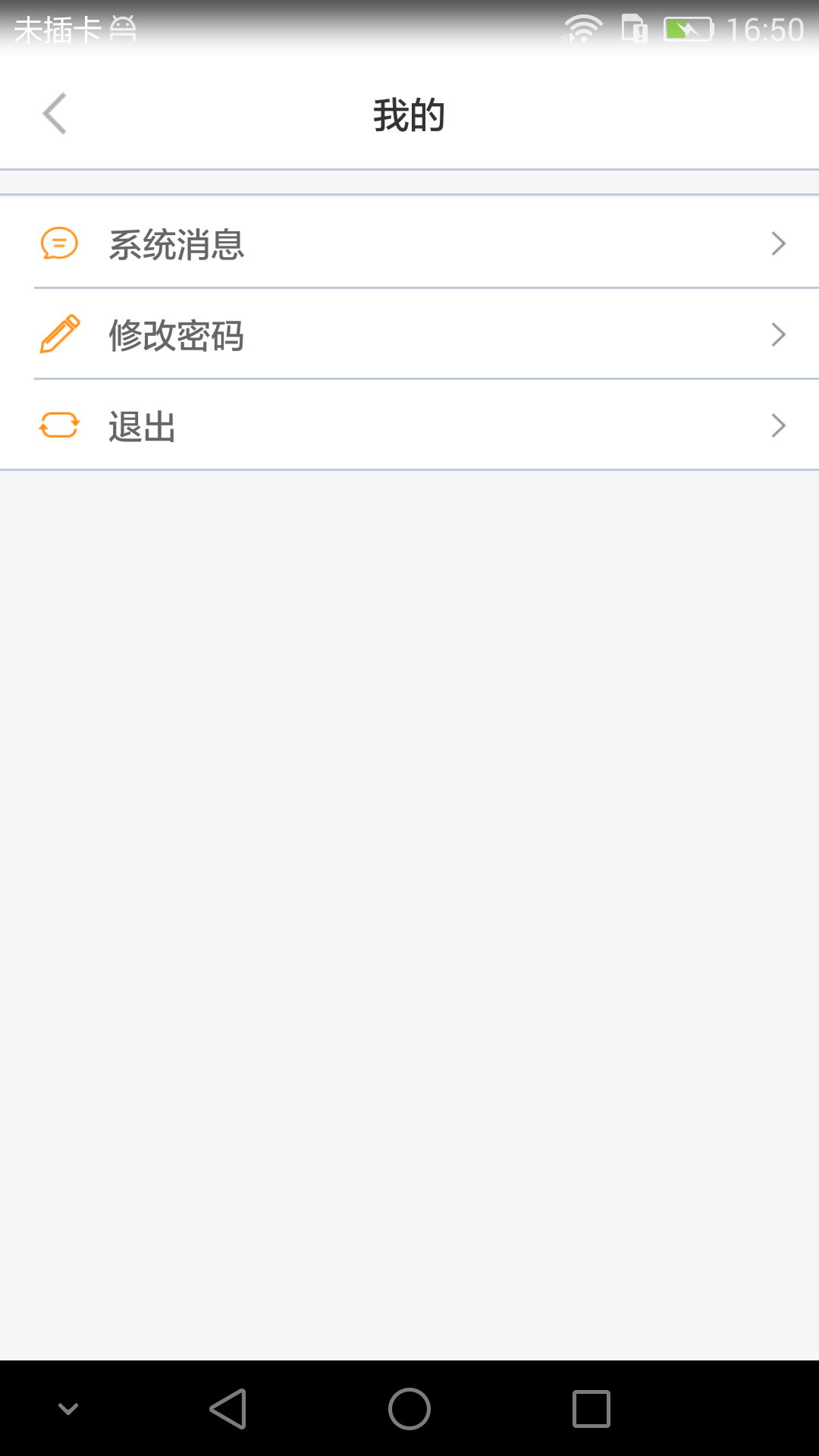This screenshot has width=819, height=1456.
Task: Open 修改密码 to change password
Action: 409,335
